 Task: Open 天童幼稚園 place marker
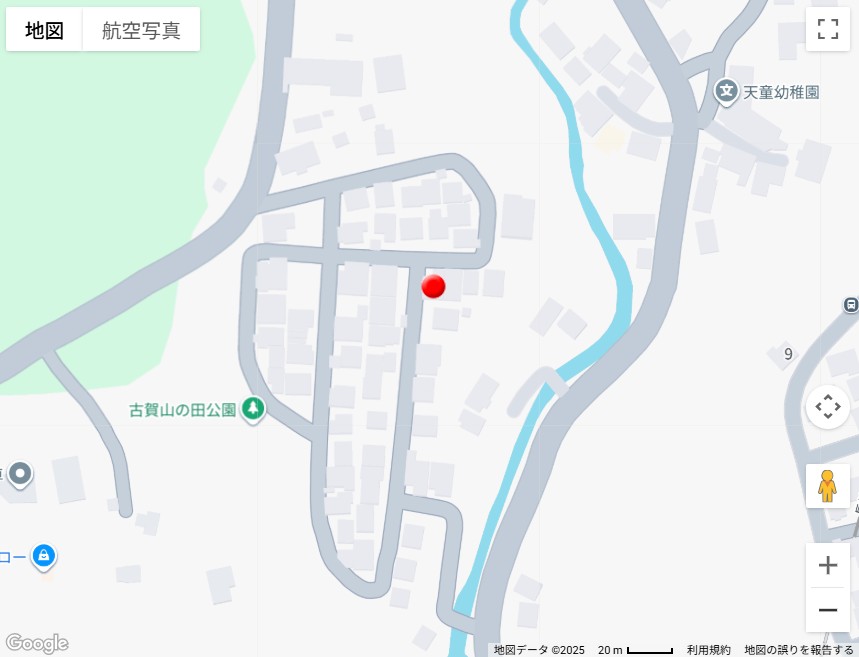coord(727,92)
